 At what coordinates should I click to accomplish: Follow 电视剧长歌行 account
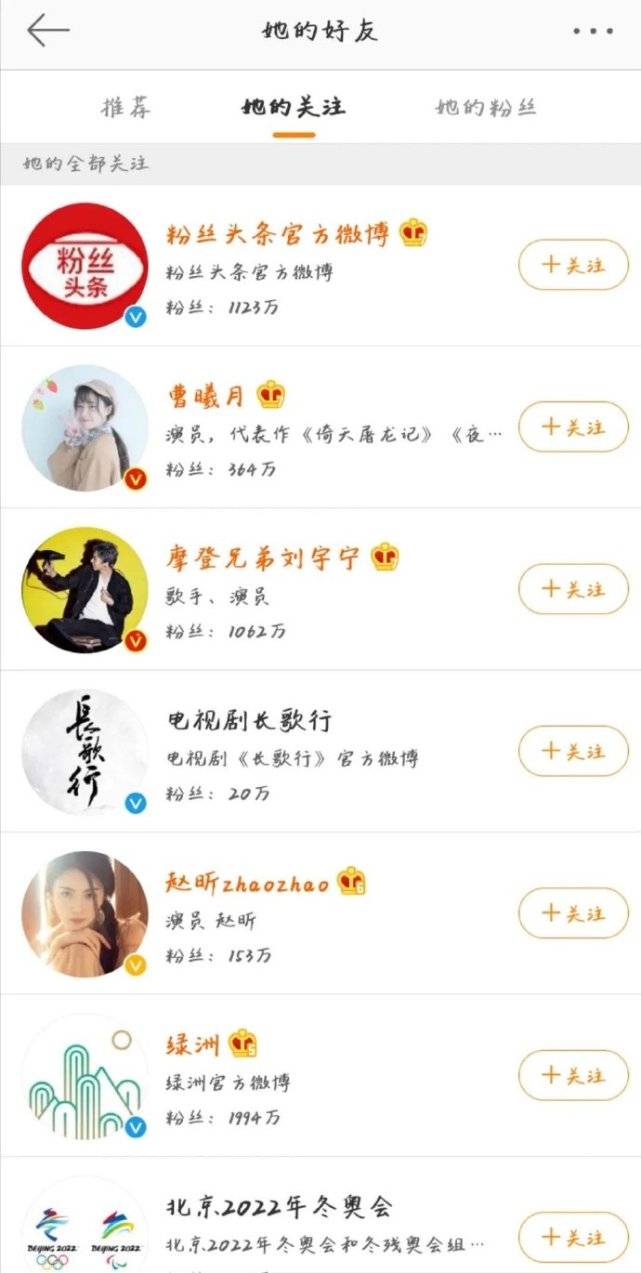(x=573, y=751)
